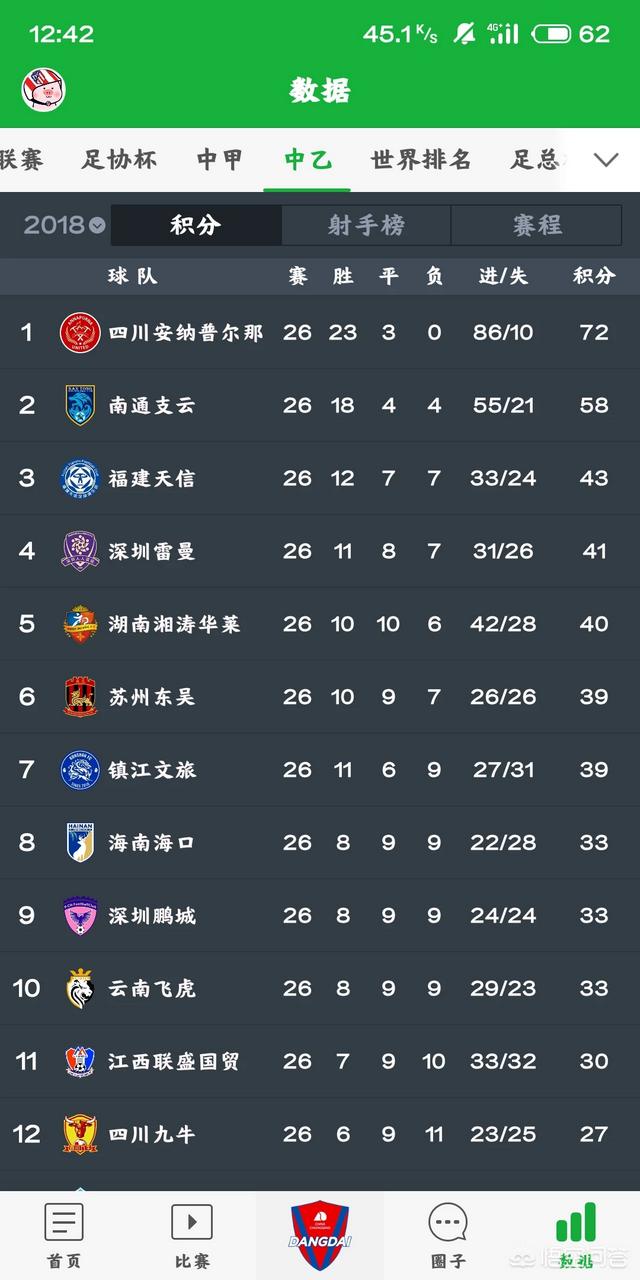Open the 比赛 bottom tab
This screenshot has height=1280, width=640.
tap(192, 1236)
